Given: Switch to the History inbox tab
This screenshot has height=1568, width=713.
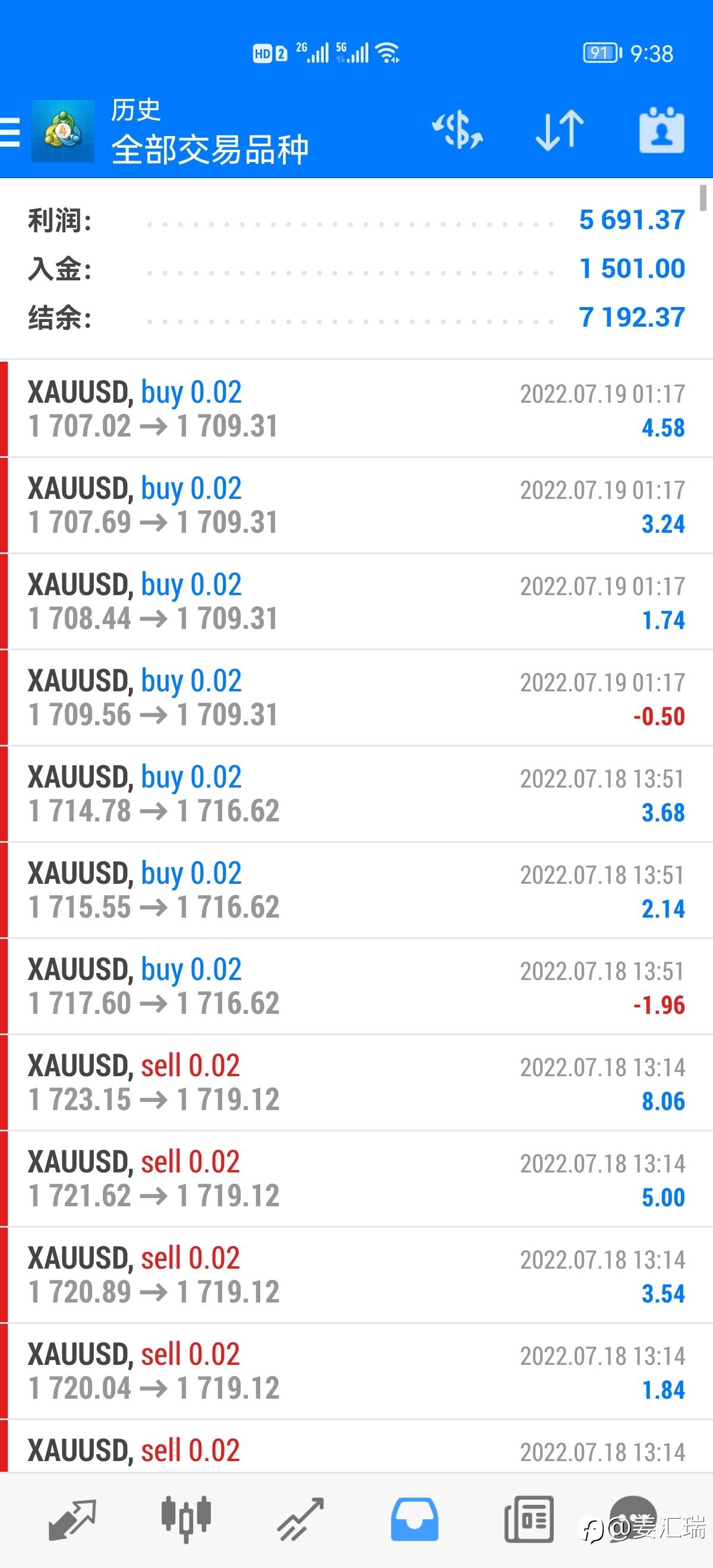Looking at the screenshot, I should click(414, 1520).
